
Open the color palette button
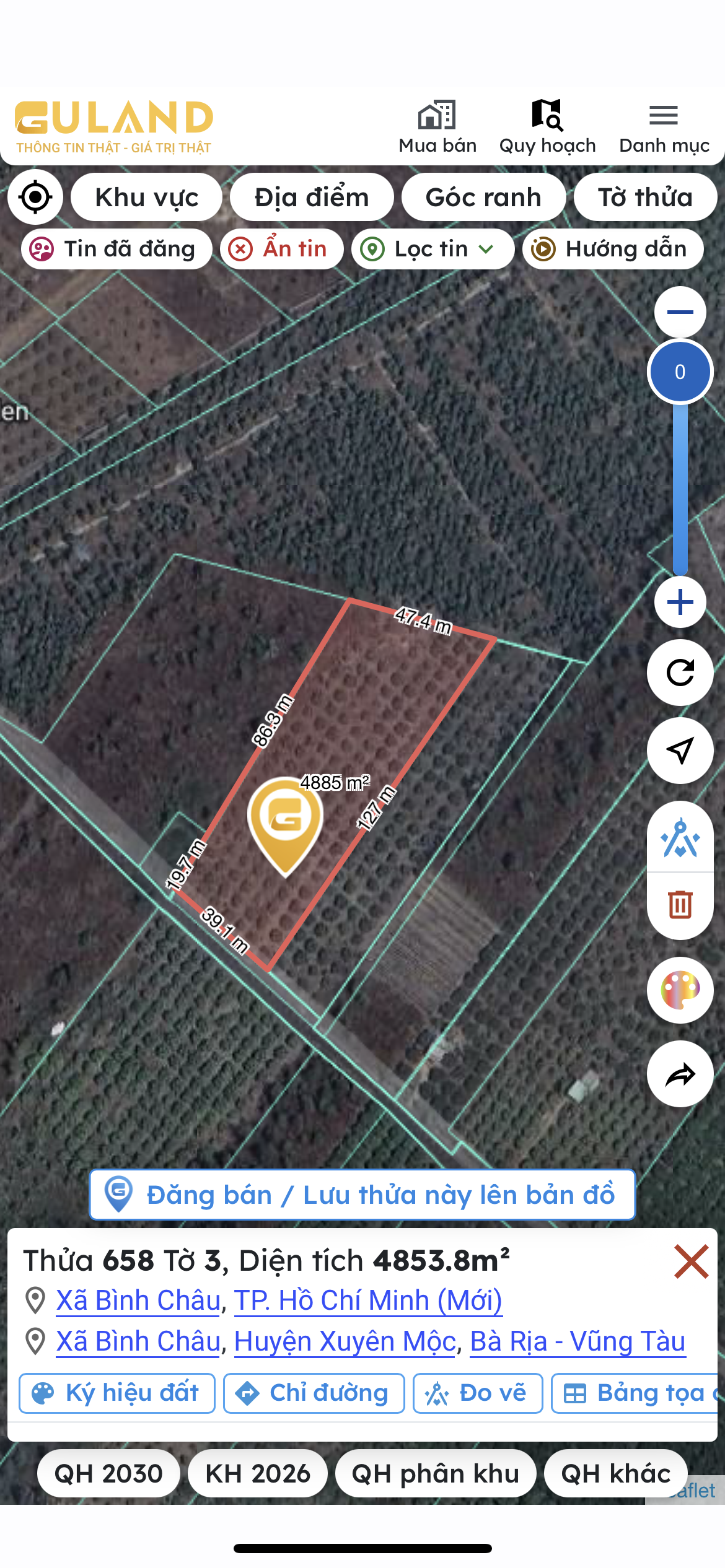pos(680,990)
